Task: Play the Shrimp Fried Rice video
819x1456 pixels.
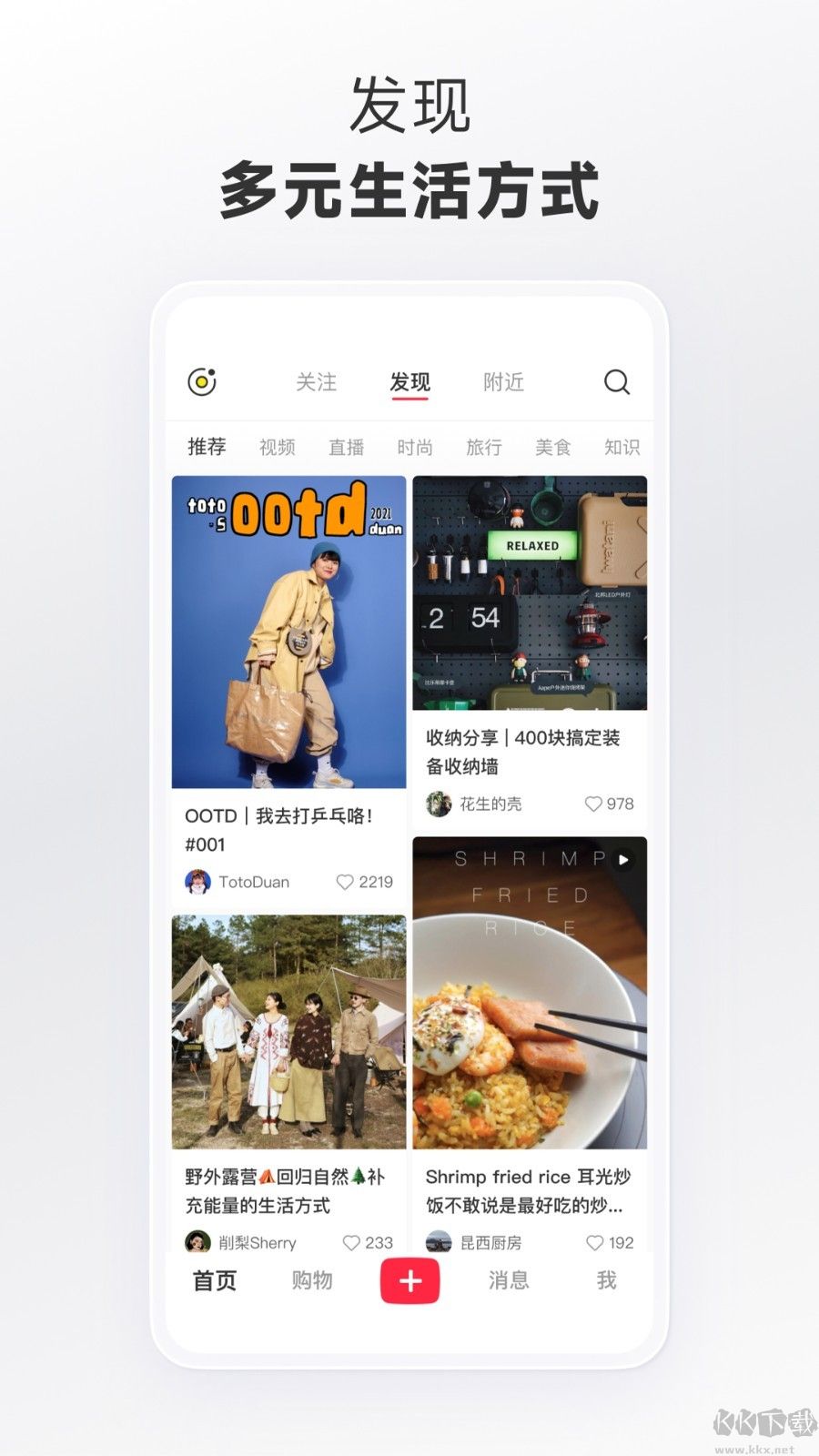Action: click(x=622, y=860)
